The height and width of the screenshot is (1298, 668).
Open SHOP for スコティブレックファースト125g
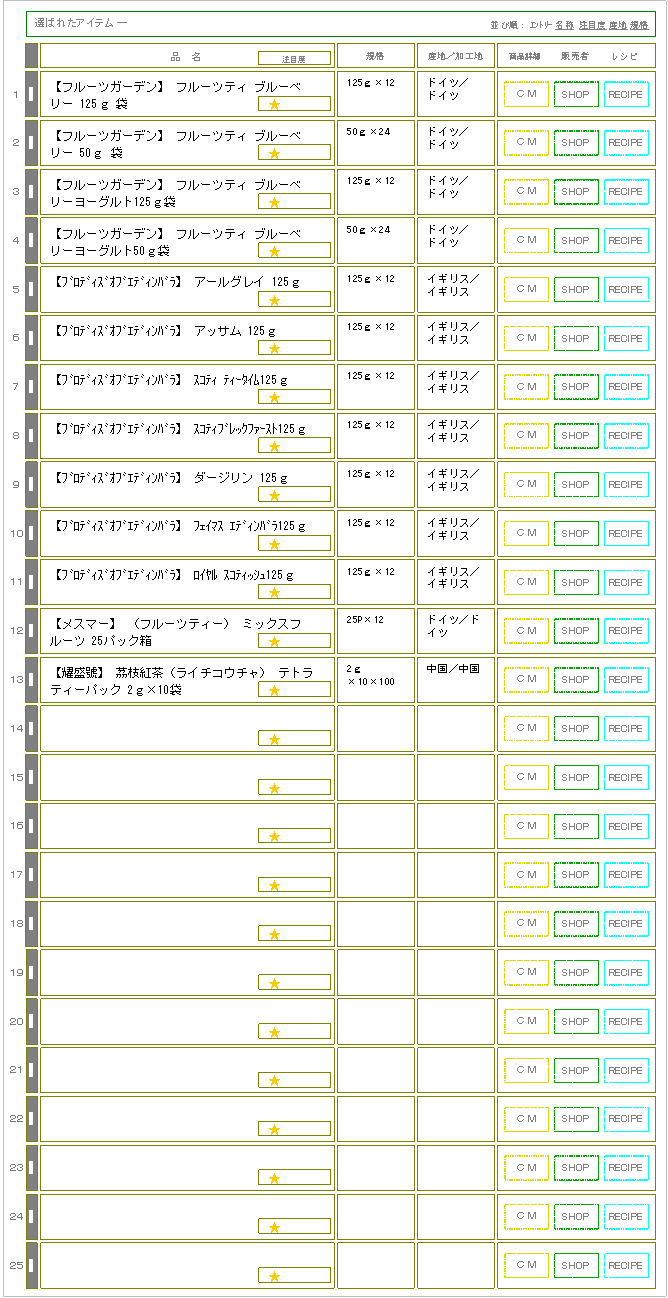576,436
